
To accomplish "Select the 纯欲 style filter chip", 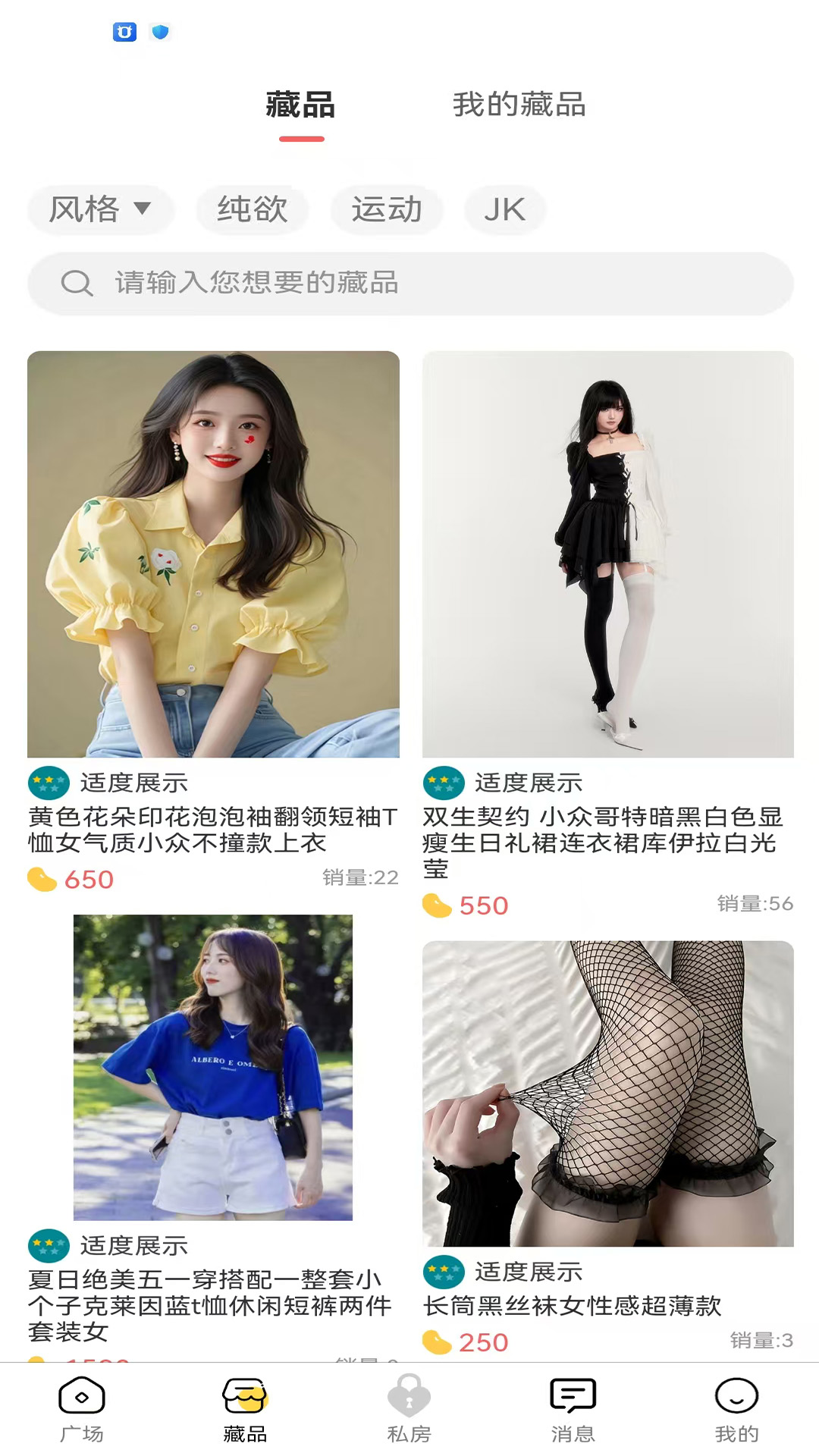I will click(252, 210).
